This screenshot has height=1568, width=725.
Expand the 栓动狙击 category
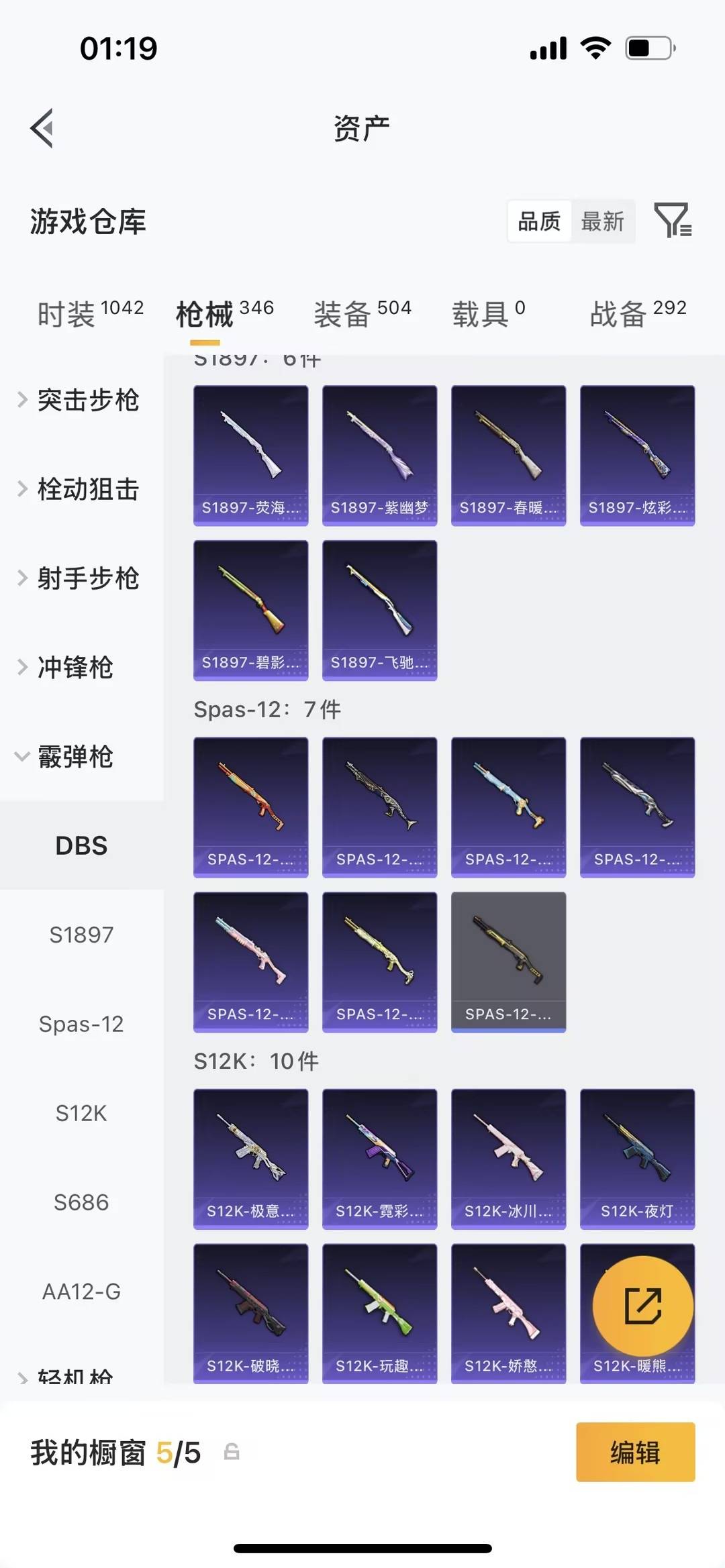click(89, 490)
